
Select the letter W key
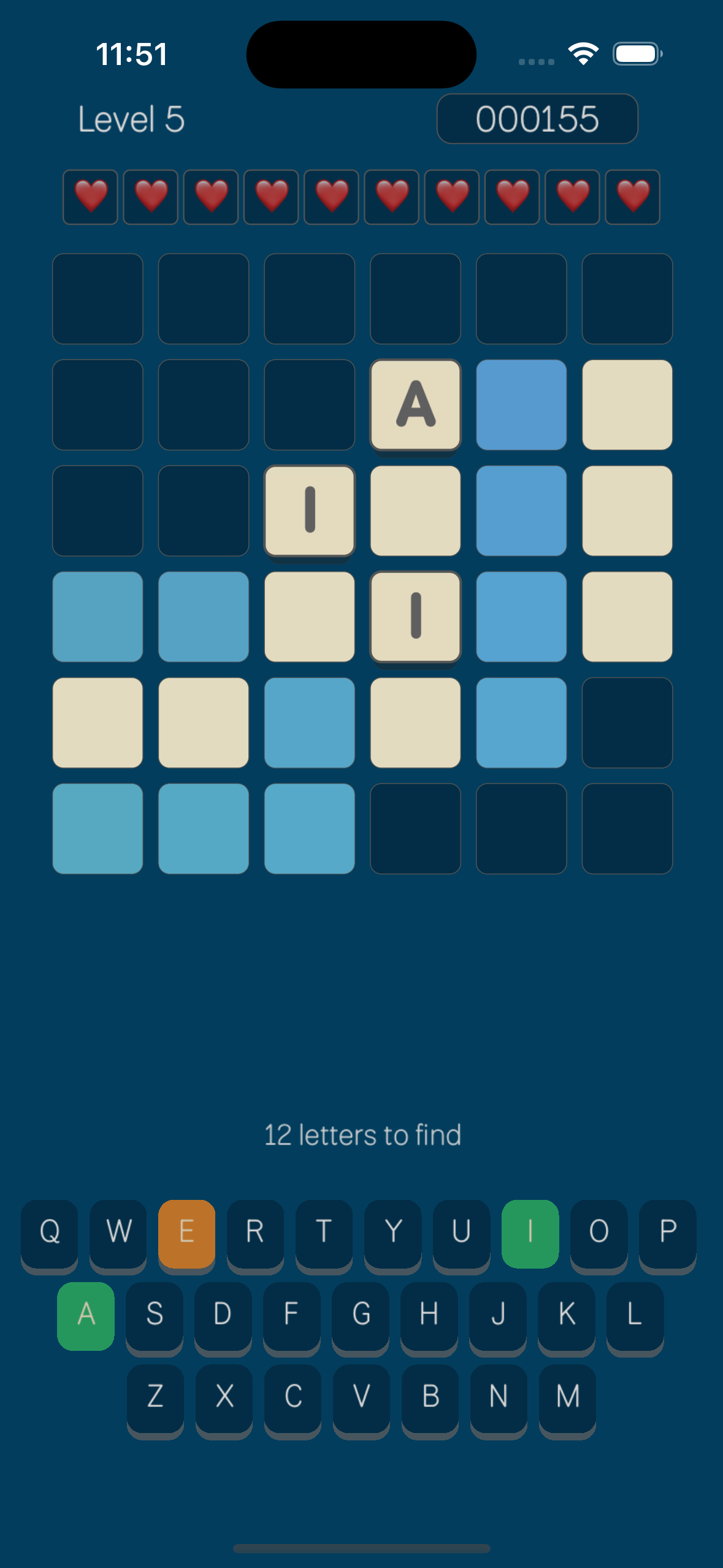tap(118, 1232)
